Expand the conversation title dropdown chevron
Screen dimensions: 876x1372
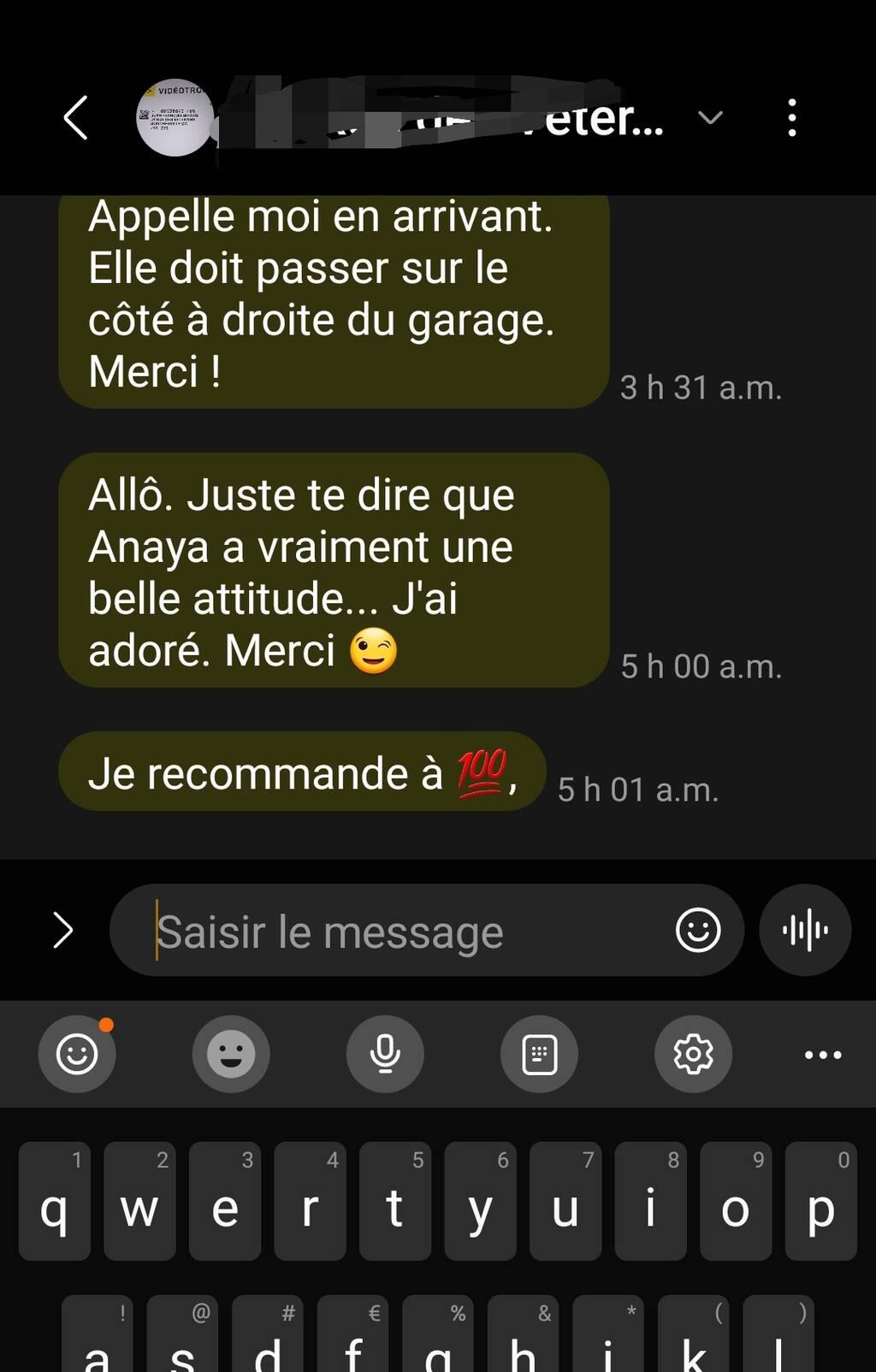[710, 117]
